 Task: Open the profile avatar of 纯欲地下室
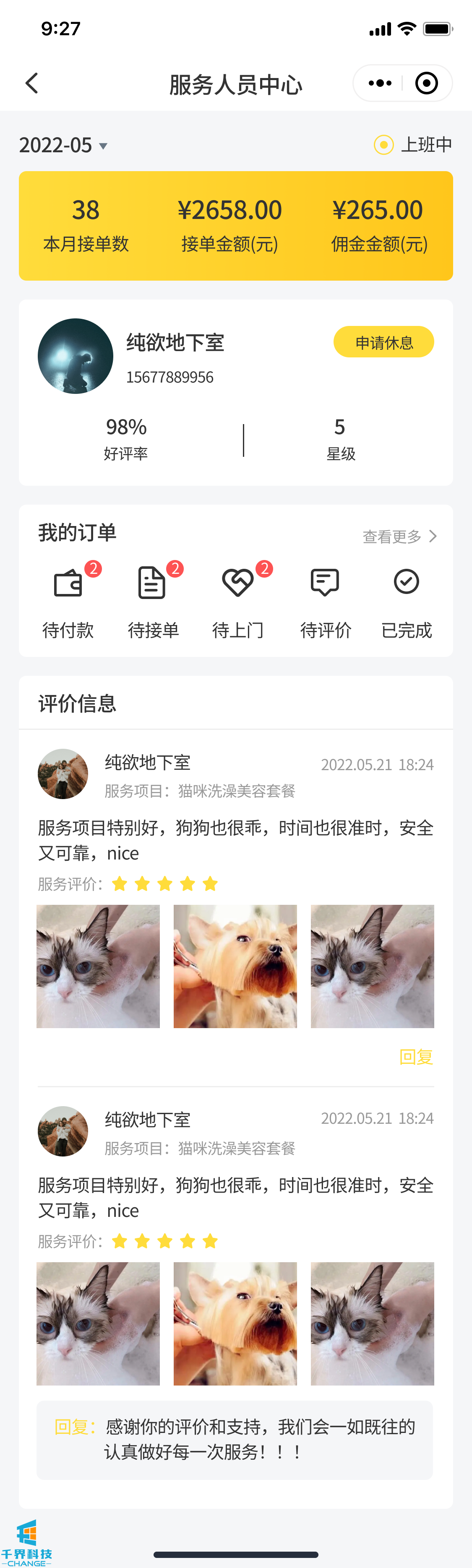coord(76,356)
